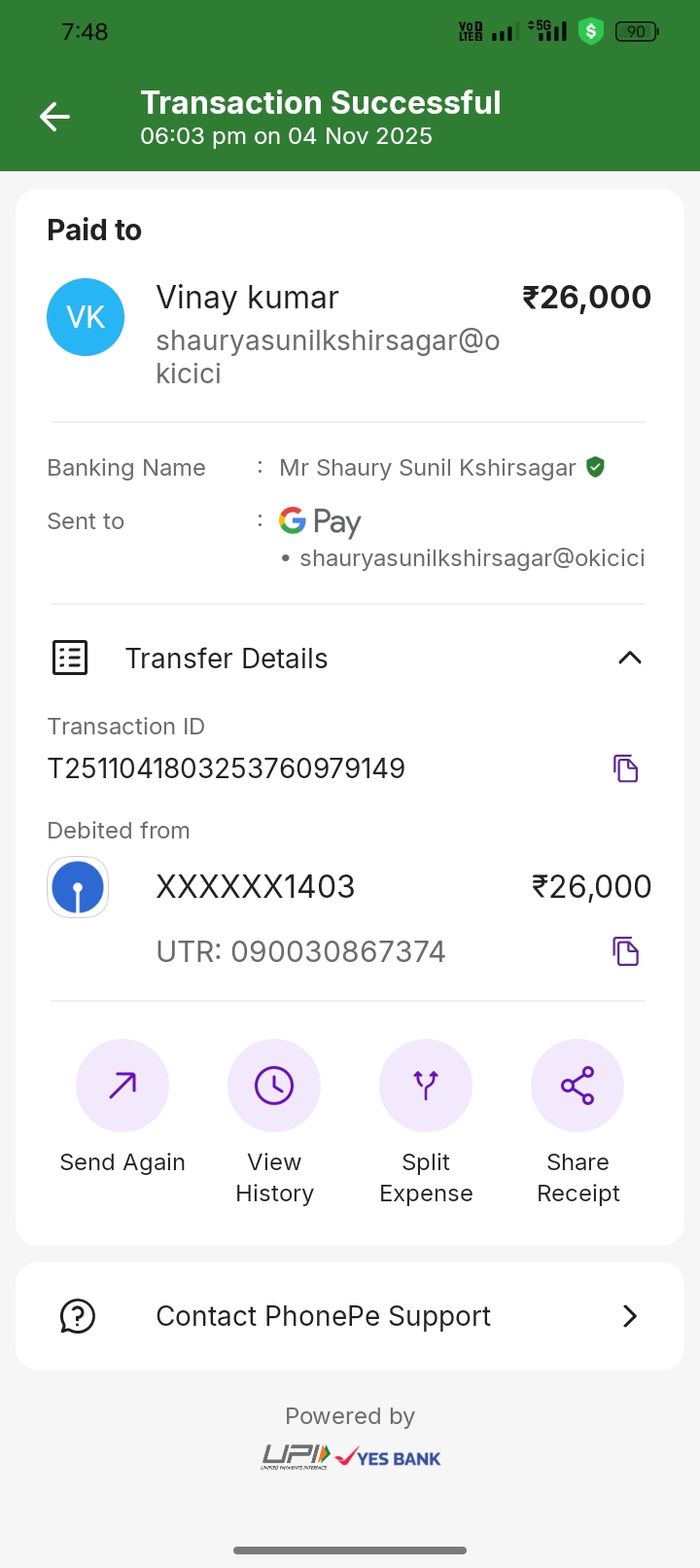Open View History
Viewport: 700px width, 1568px height.
click(x=274, y=1086)
